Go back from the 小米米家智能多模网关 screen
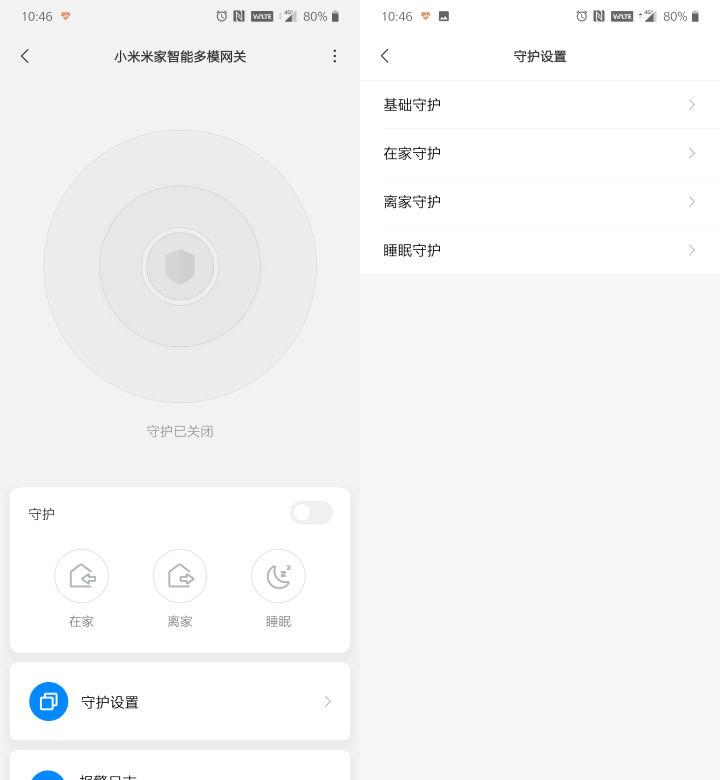This screenshot has height=780, width=720. (25, 56)
